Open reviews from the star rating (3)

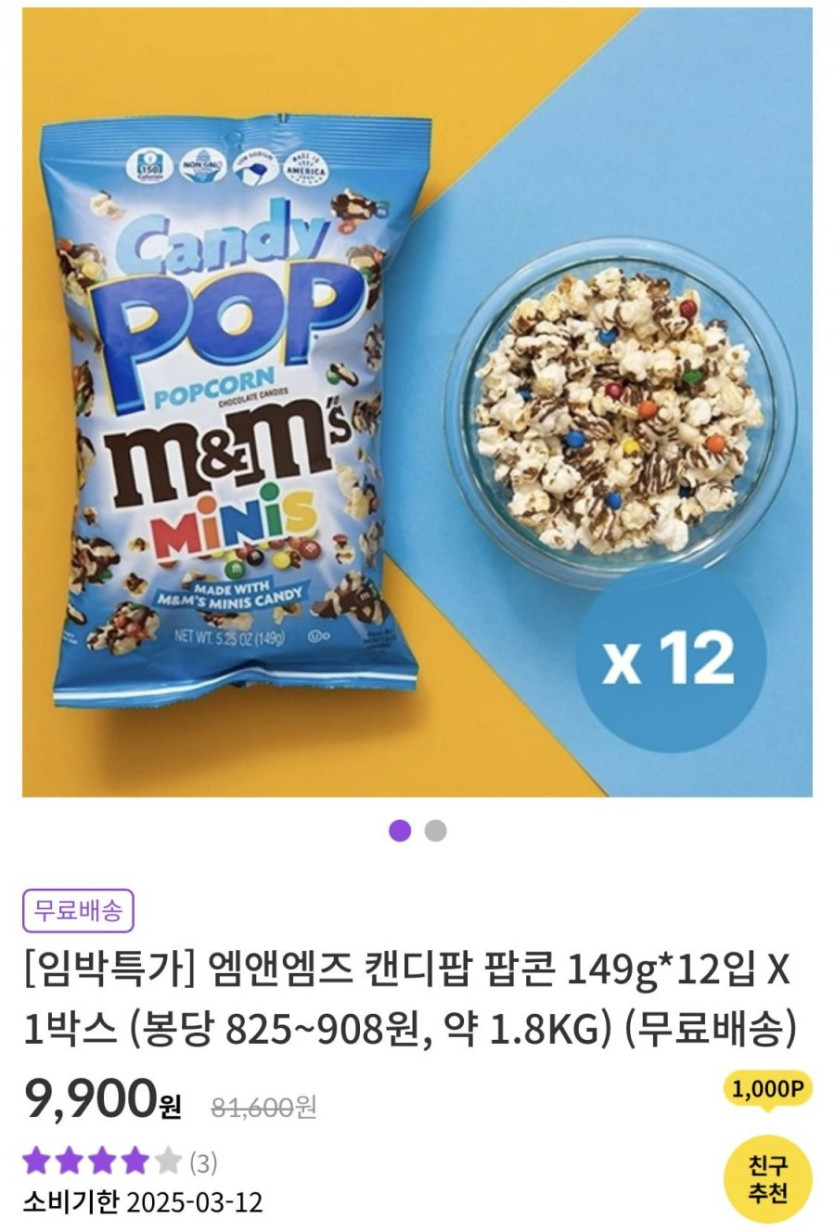(x=119, y=1162)
